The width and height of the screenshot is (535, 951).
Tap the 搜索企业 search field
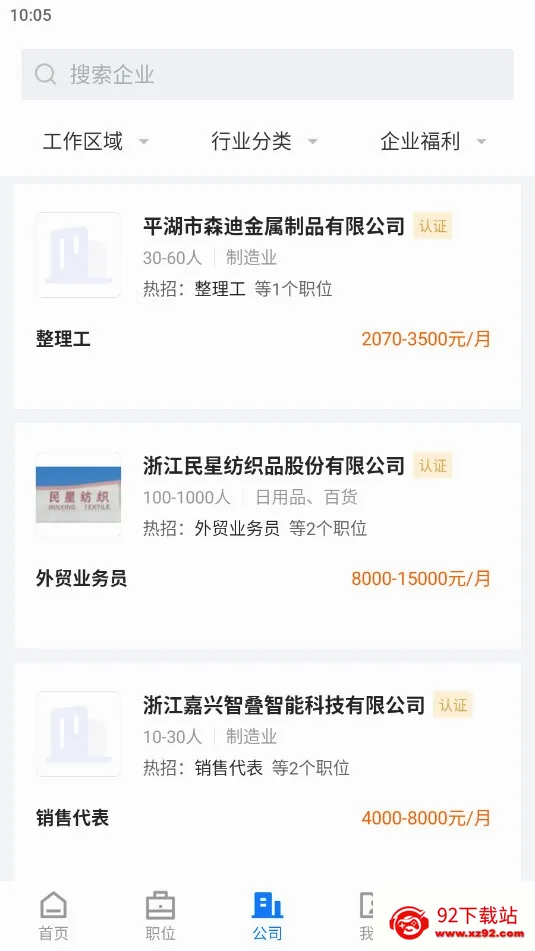point(268,75)
